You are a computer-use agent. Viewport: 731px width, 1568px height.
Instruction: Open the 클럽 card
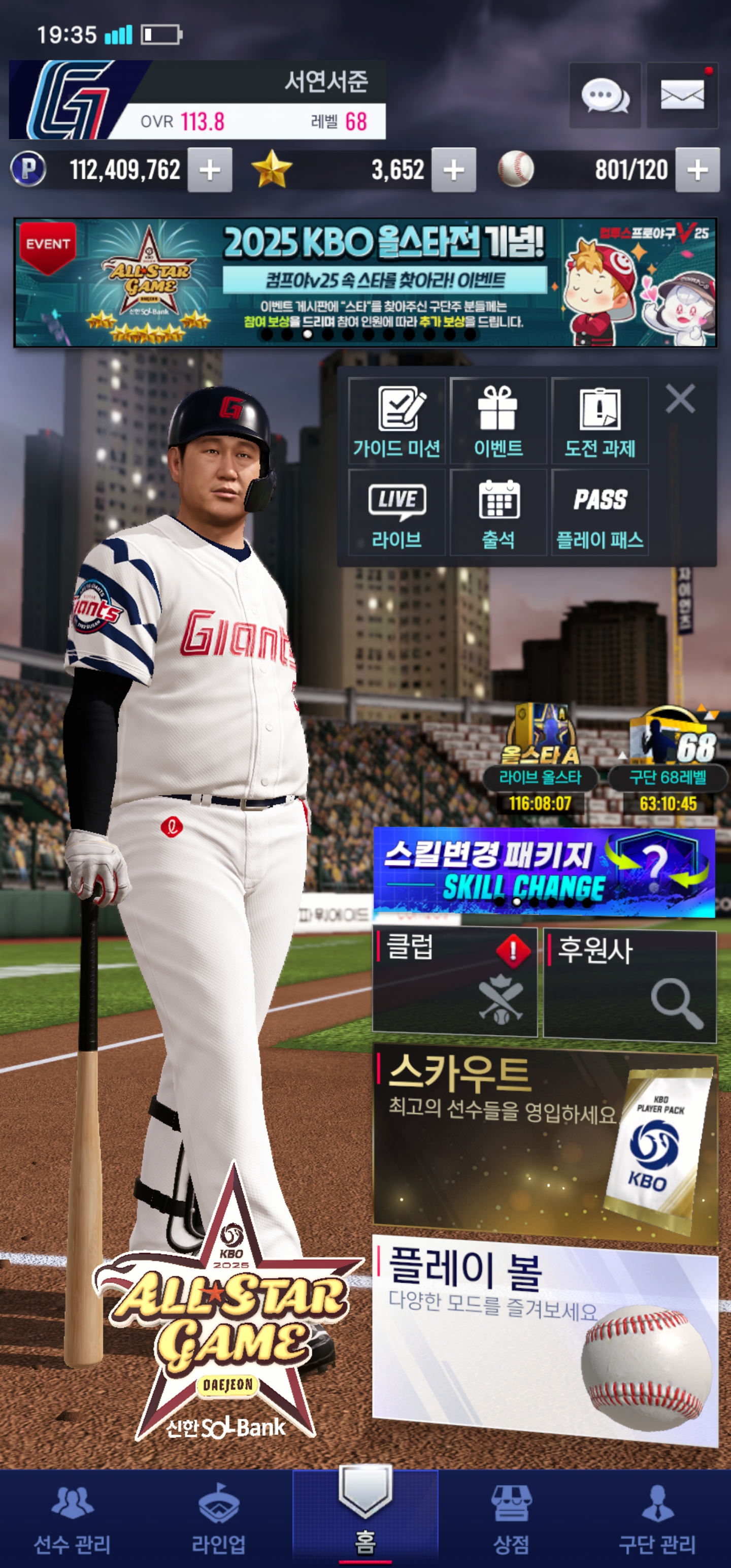coord(455,981)
